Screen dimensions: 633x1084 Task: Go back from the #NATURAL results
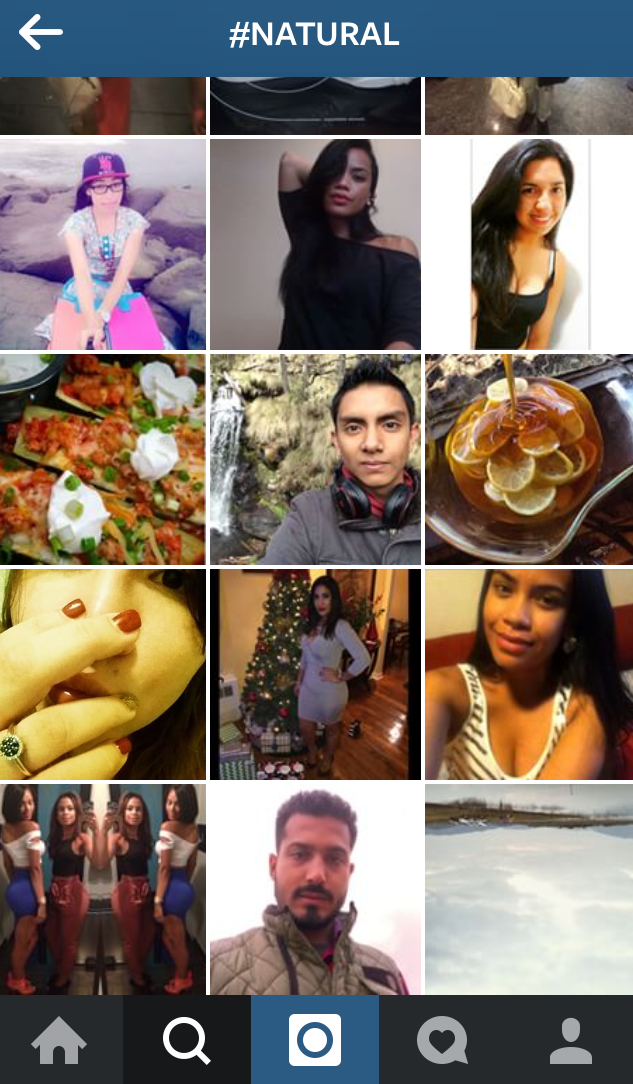(41, 33)
